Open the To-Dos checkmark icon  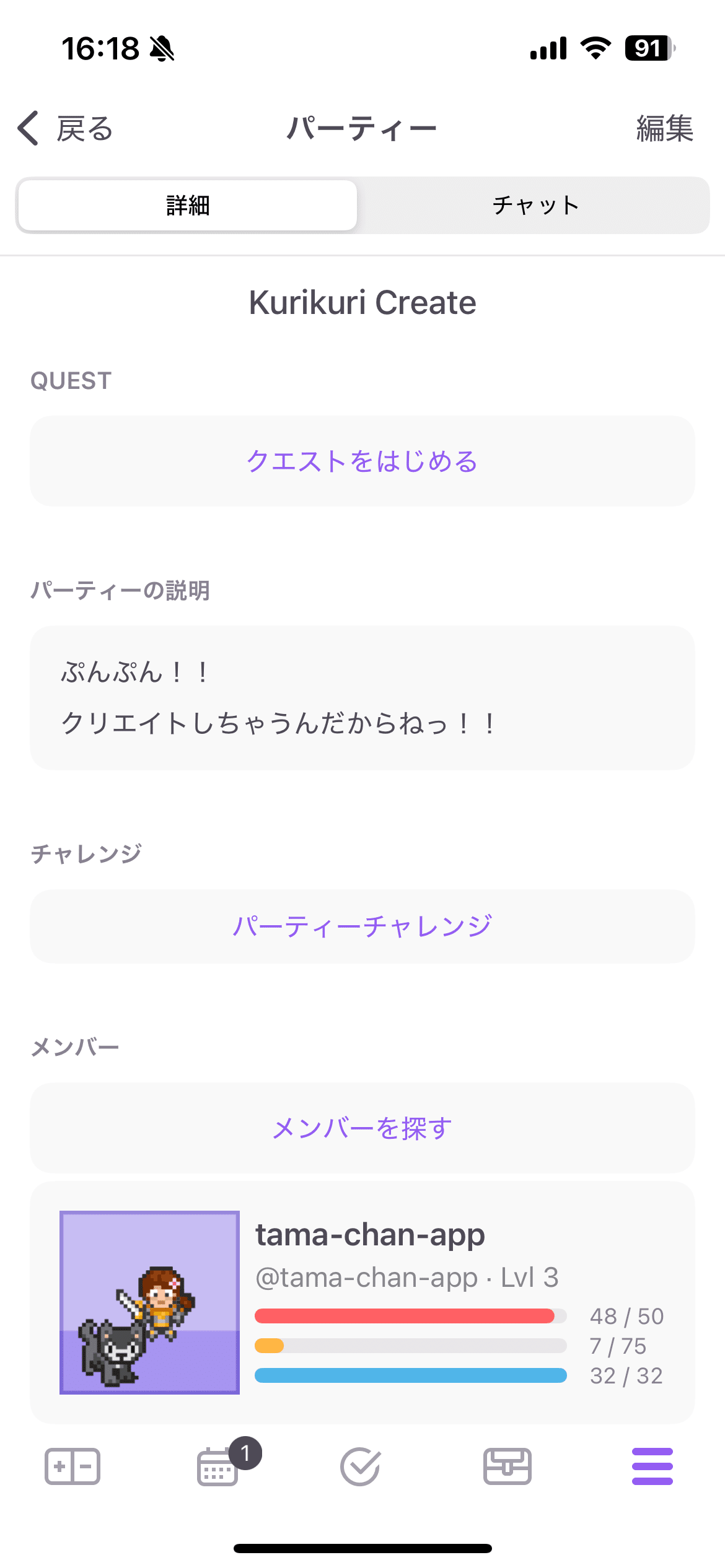click(x=361, y=1468)
